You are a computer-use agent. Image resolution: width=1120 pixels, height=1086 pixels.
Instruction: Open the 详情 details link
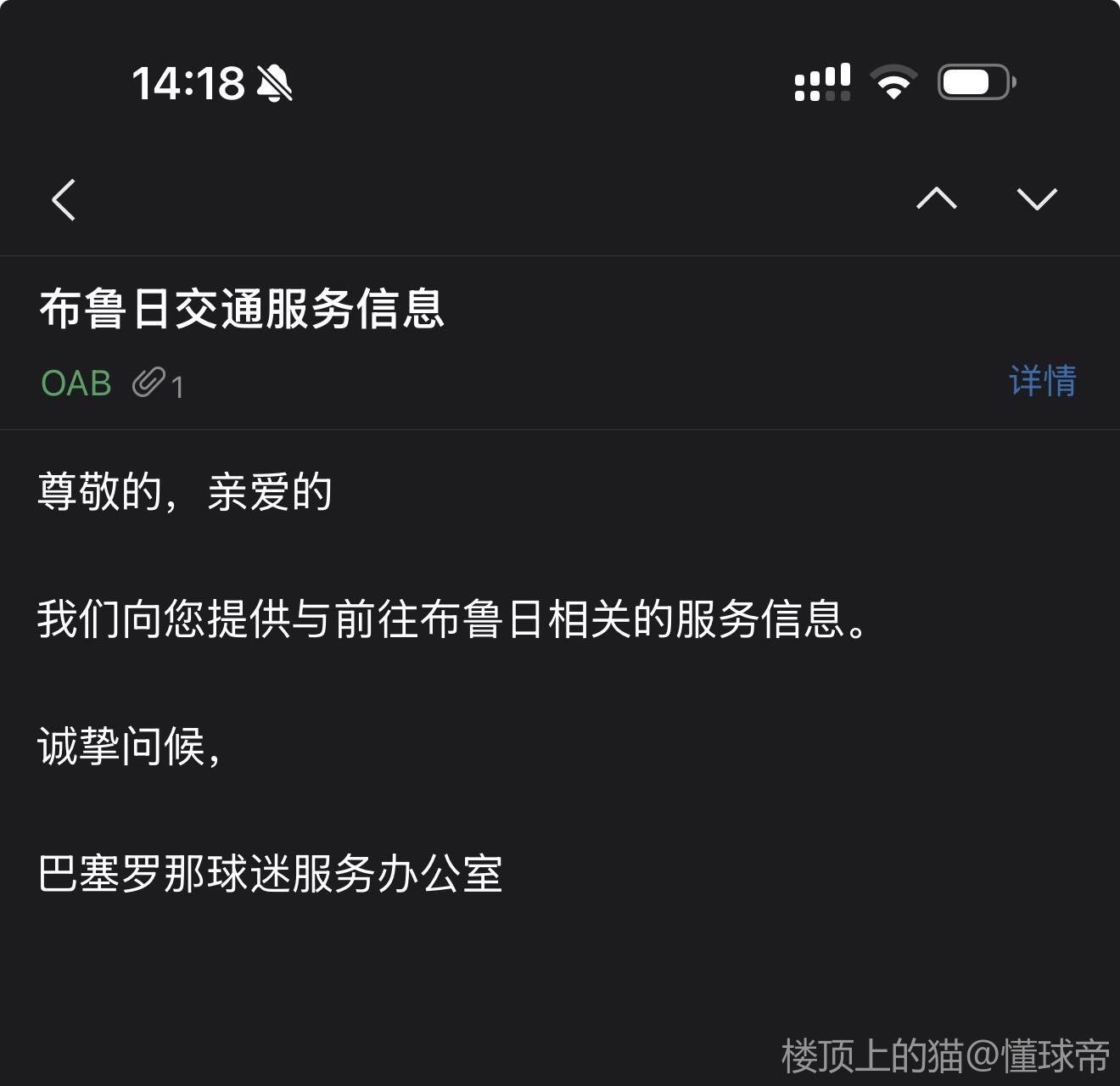coord(1042,382)
